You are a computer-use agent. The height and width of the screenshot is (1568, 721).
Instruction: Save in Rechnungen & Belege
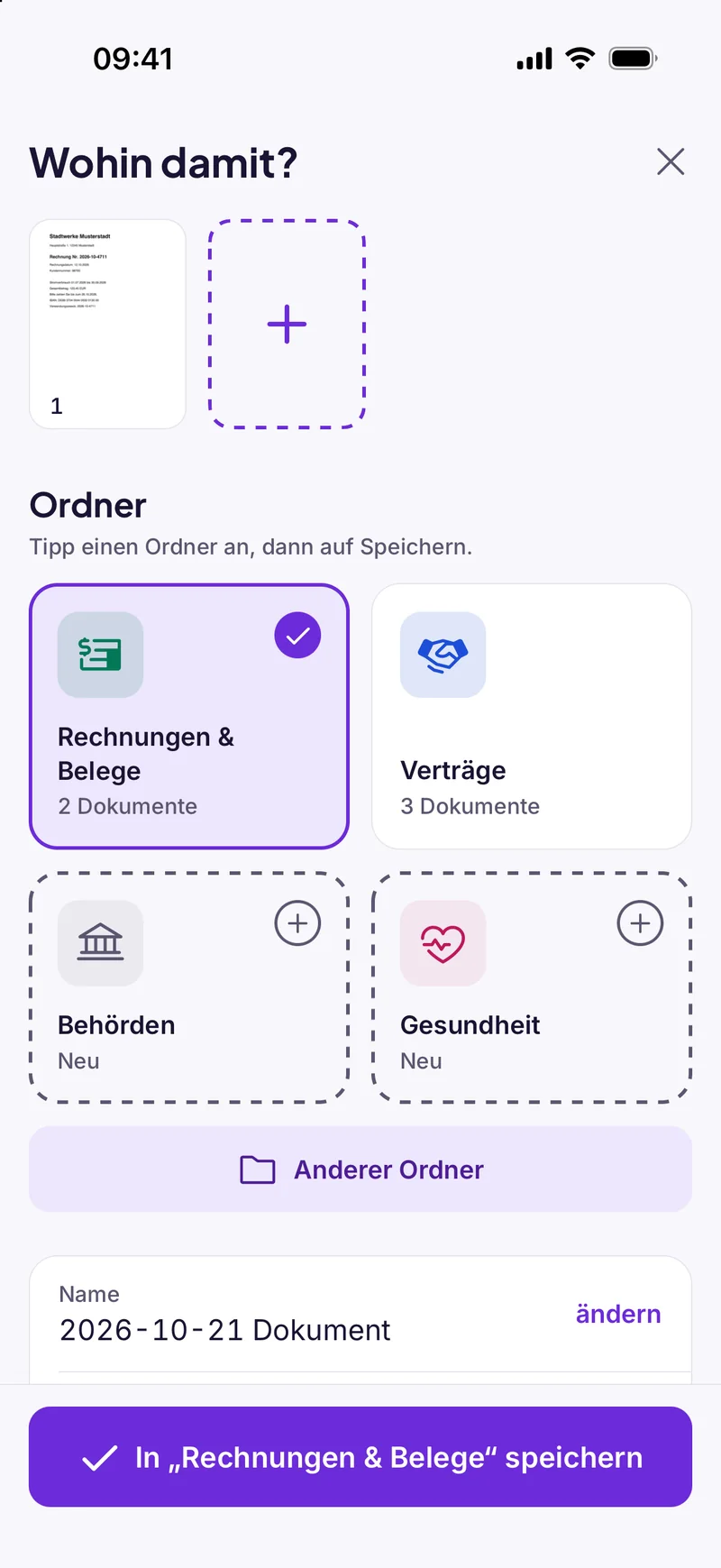click(x=360, y=1457)
